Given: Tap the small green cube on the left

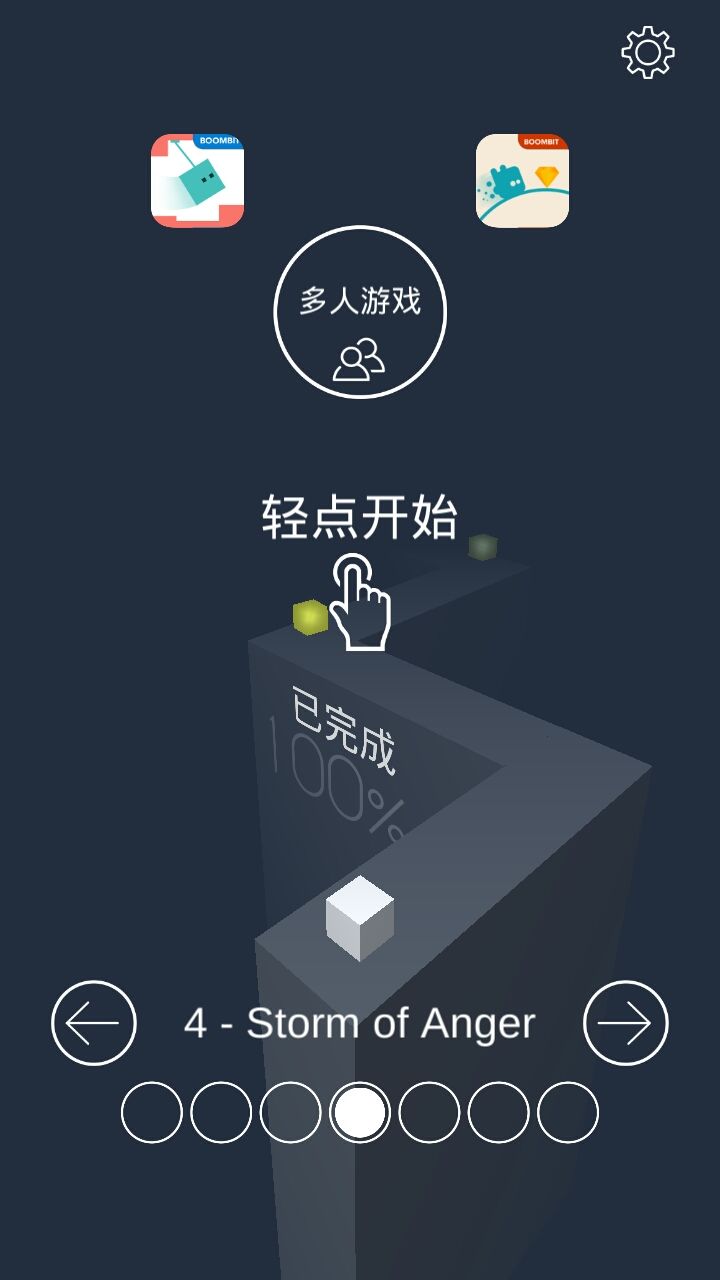Looking at the screenshot, I should [310, 620].
